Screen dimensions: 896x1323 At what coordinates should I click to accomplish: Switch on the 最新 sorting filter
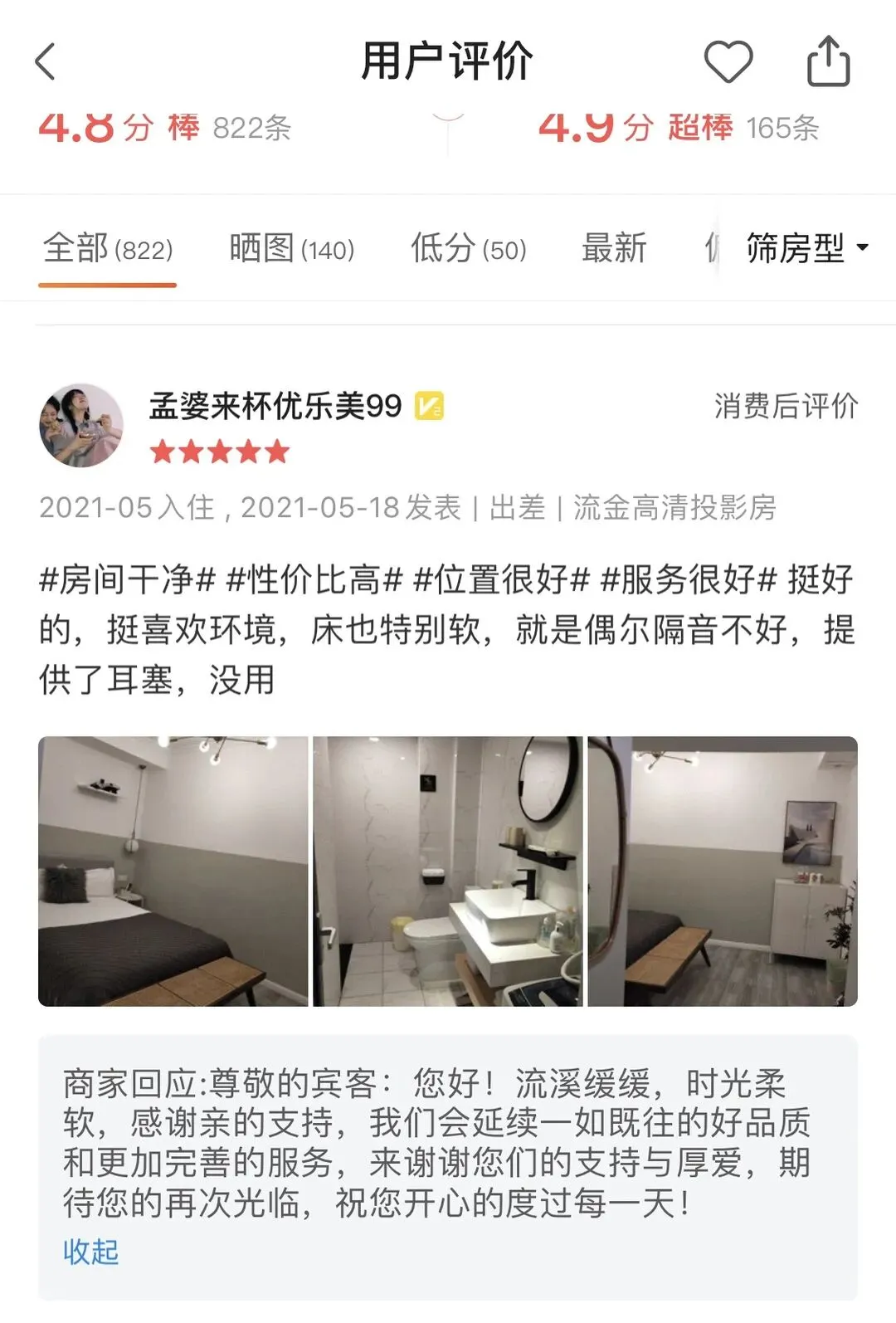(612, 248)
